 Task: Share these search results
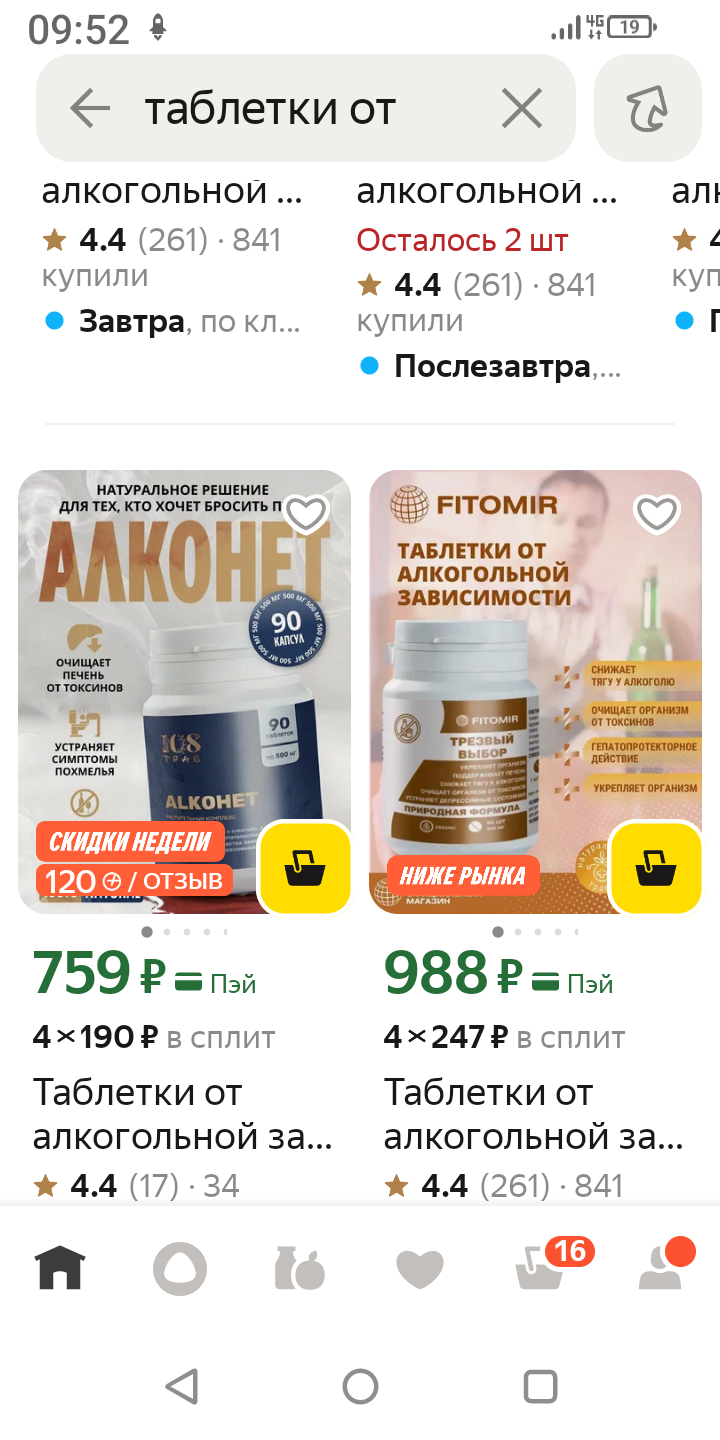tap(648, 108)
